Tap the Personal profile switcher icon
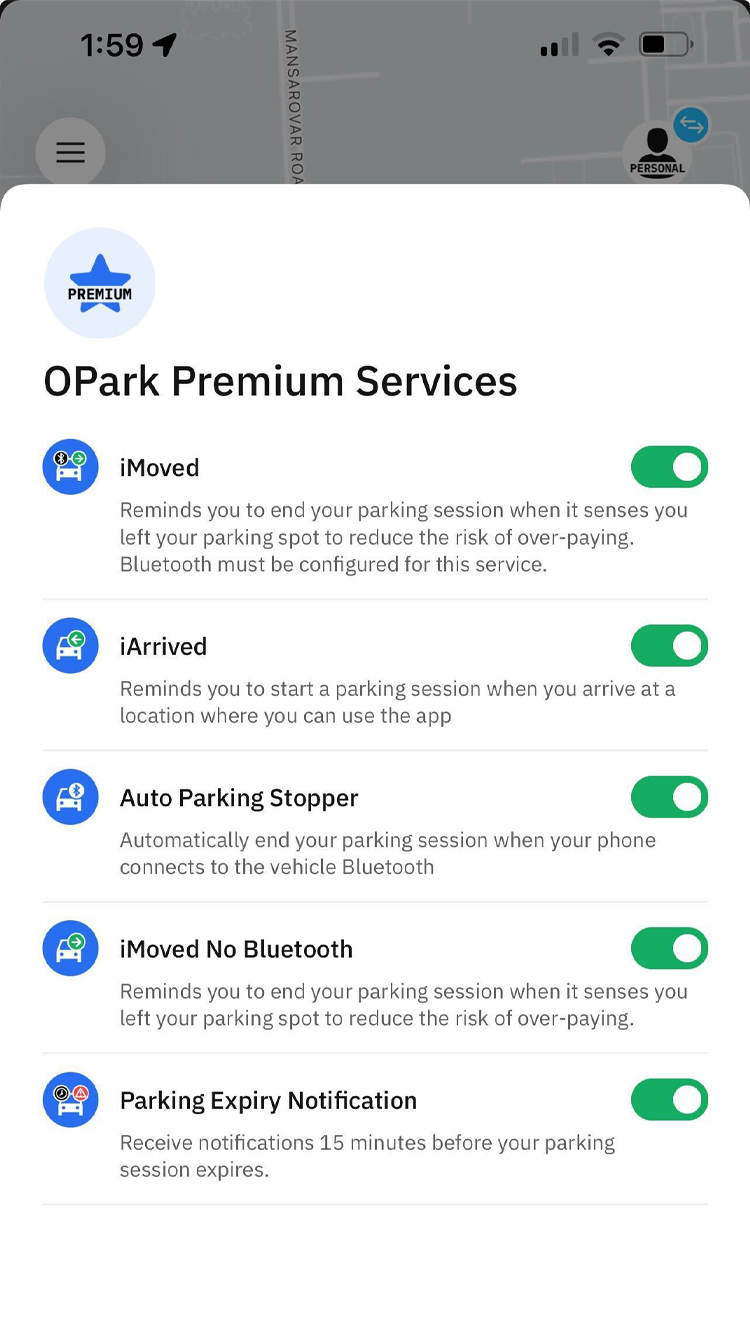This screenshot has height=1334, width=750. point(659,150)
